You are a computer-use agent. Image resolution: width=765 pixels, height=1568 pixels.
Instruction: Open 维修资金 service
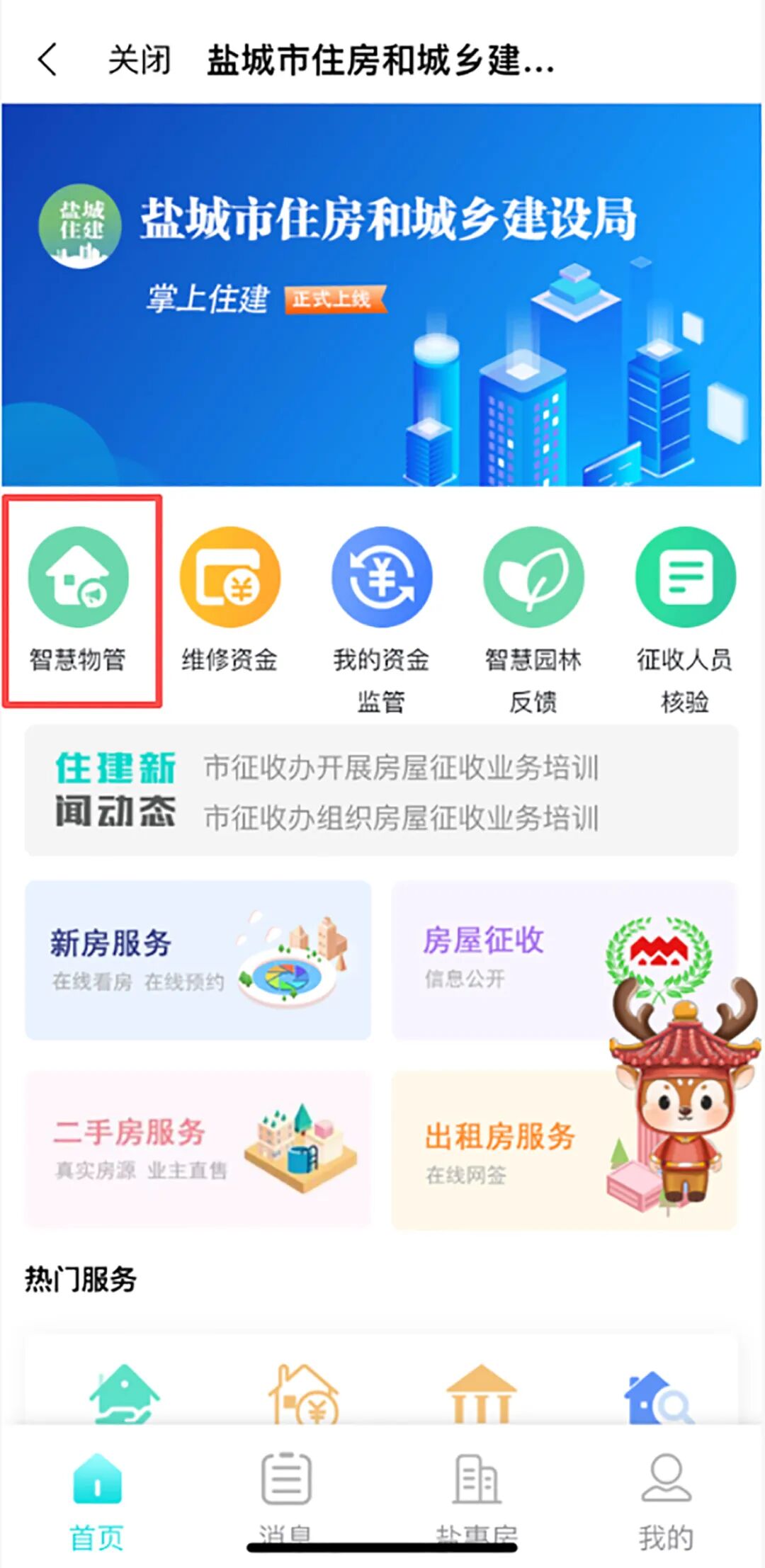click(229, 599)
